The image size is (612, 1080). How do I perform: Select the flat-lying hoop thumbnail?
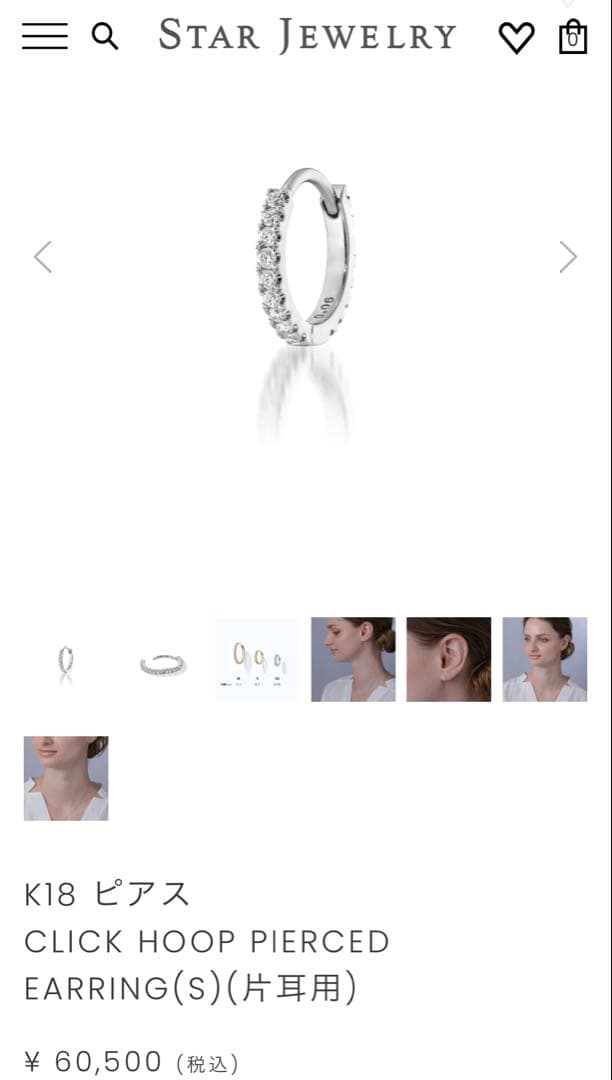162,659
